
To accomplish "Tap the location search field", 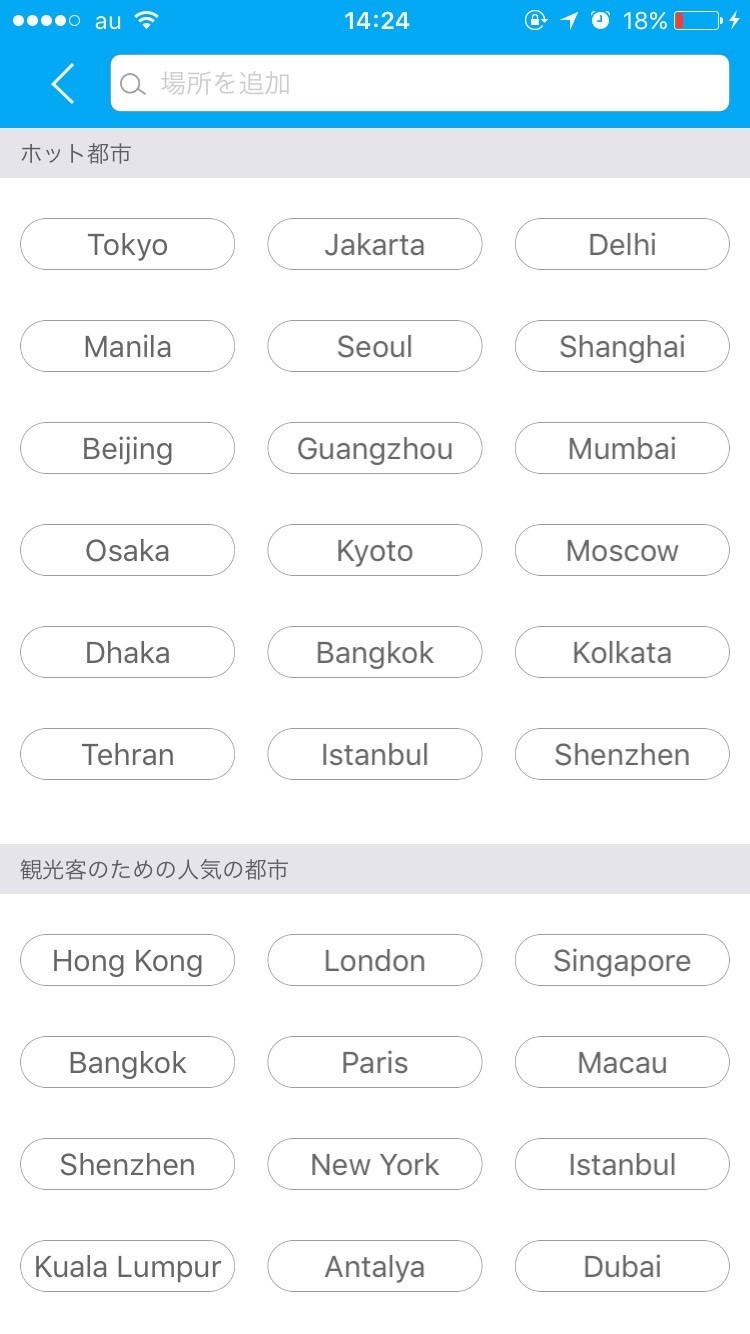I will pyautogui.click(x=420, y=83).
